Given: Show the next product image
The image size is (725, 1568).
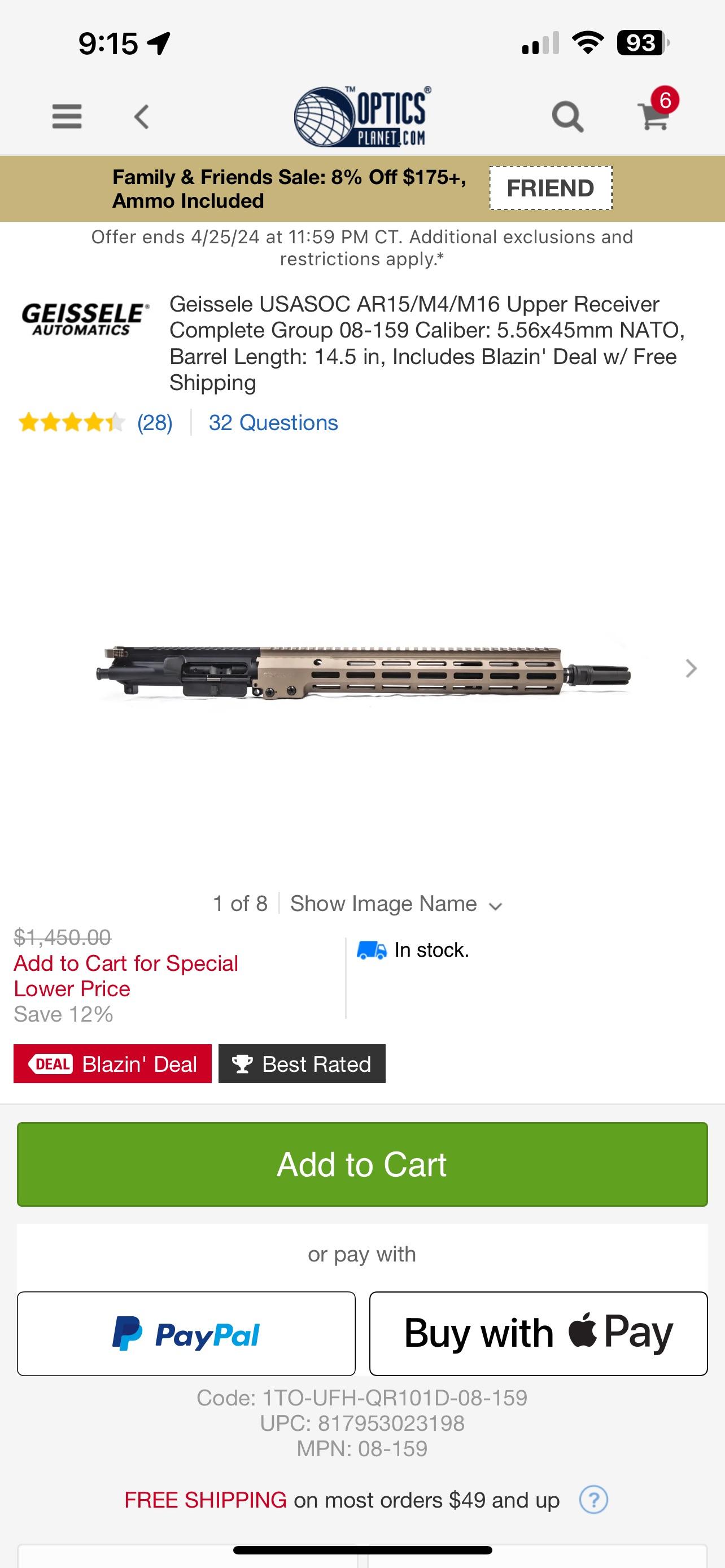Looking at the screenshot, I should coord(691,668).
